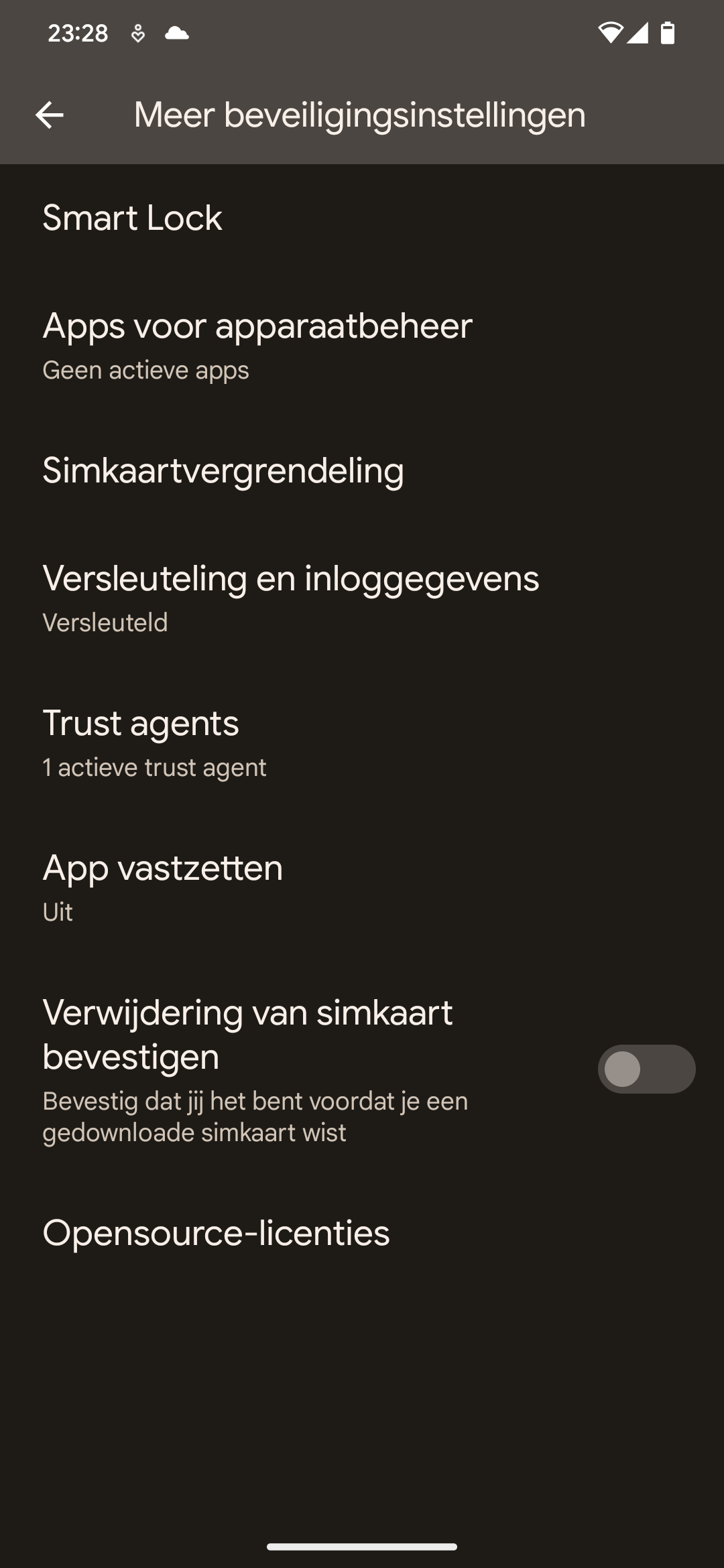Open App vastzetten setting

(x=362, y=887)
